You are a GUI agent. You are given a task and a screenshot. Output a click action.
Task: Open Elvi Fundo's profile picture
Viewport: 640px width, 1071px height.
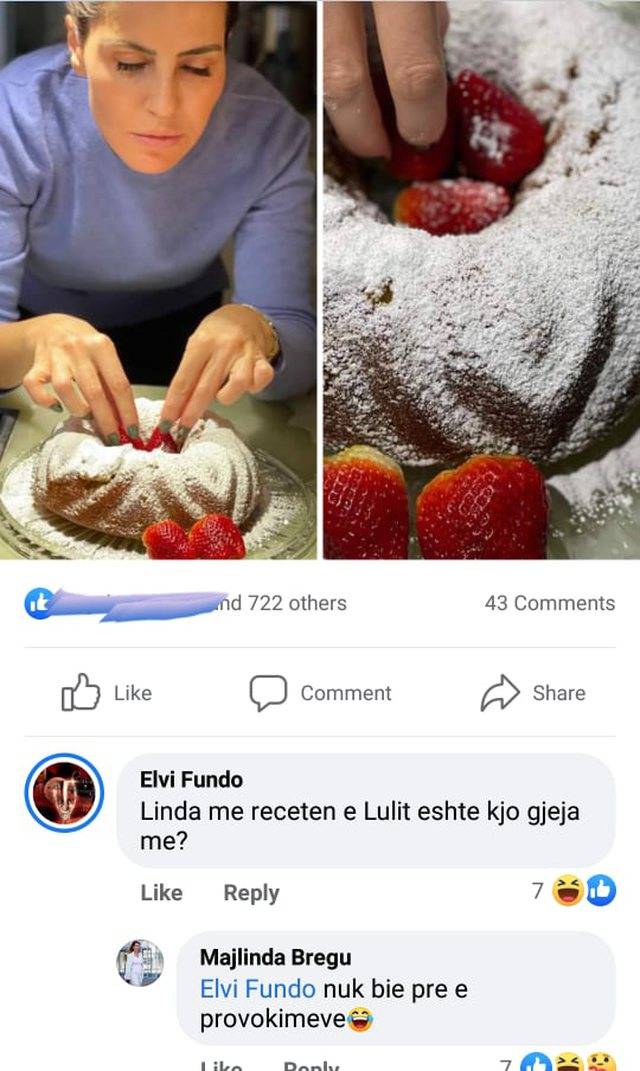[x=64, y=793]
